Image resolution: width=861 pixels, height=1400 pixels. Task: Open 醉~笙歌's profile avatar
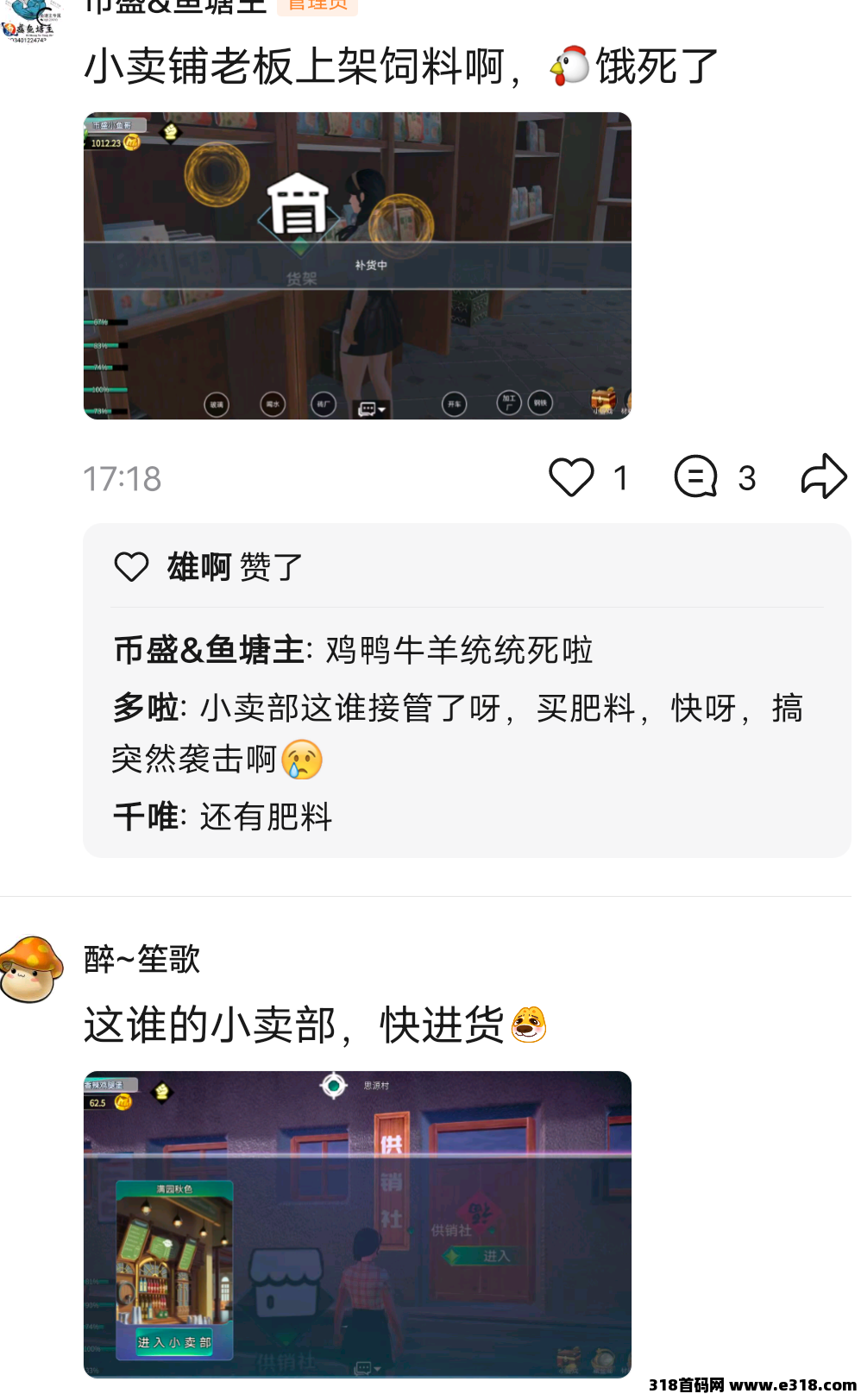coord(32,969)
